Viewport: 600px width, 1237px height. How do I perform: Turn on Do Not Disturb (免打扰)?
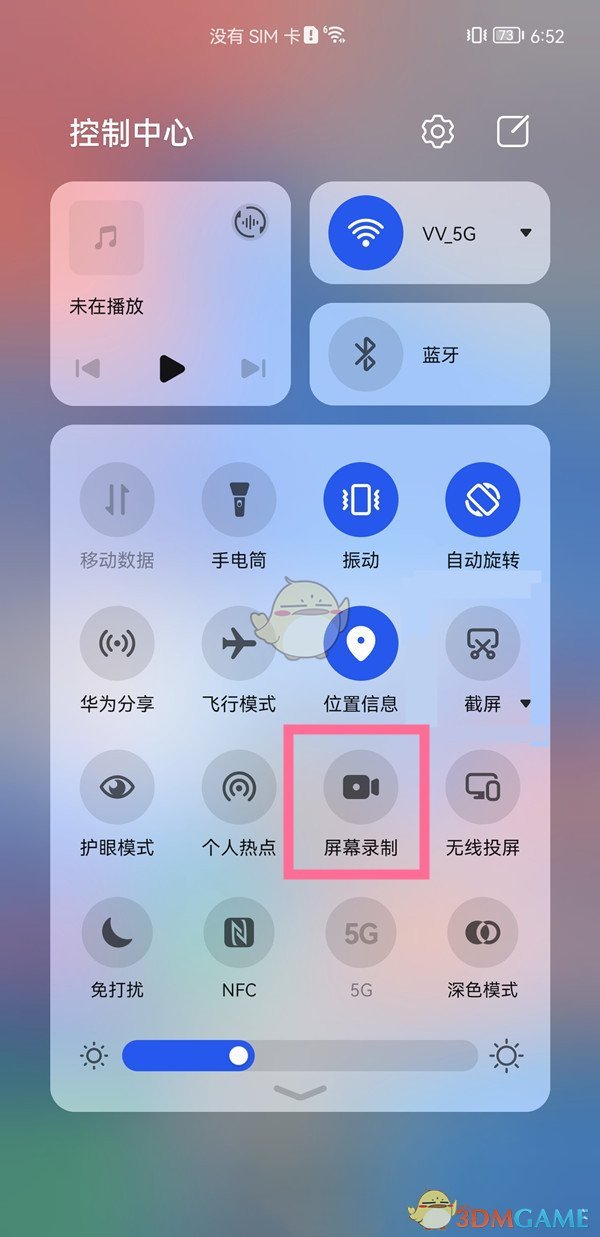point(117,931)
